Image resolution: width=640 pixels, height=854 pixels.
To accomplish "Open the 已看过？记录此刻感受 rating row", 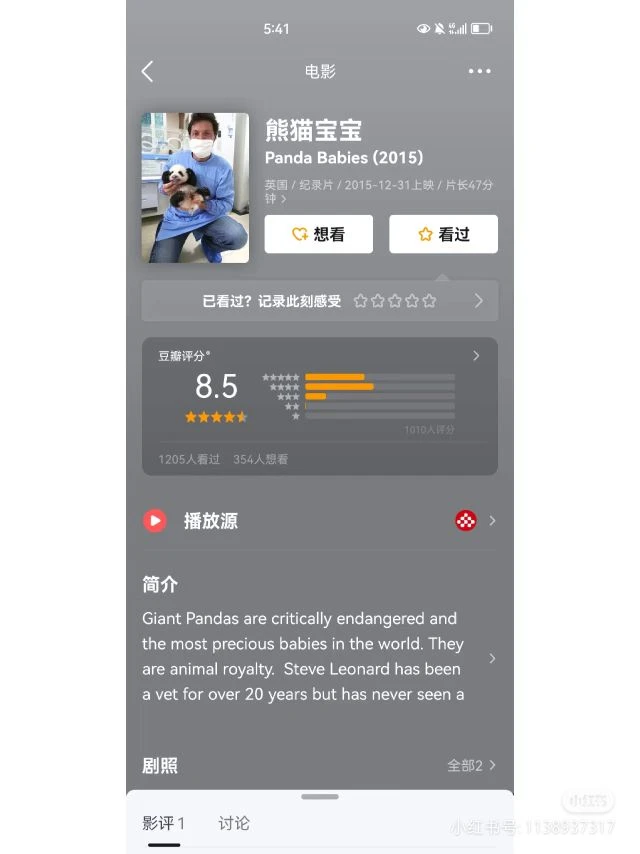I will [319, 301].
